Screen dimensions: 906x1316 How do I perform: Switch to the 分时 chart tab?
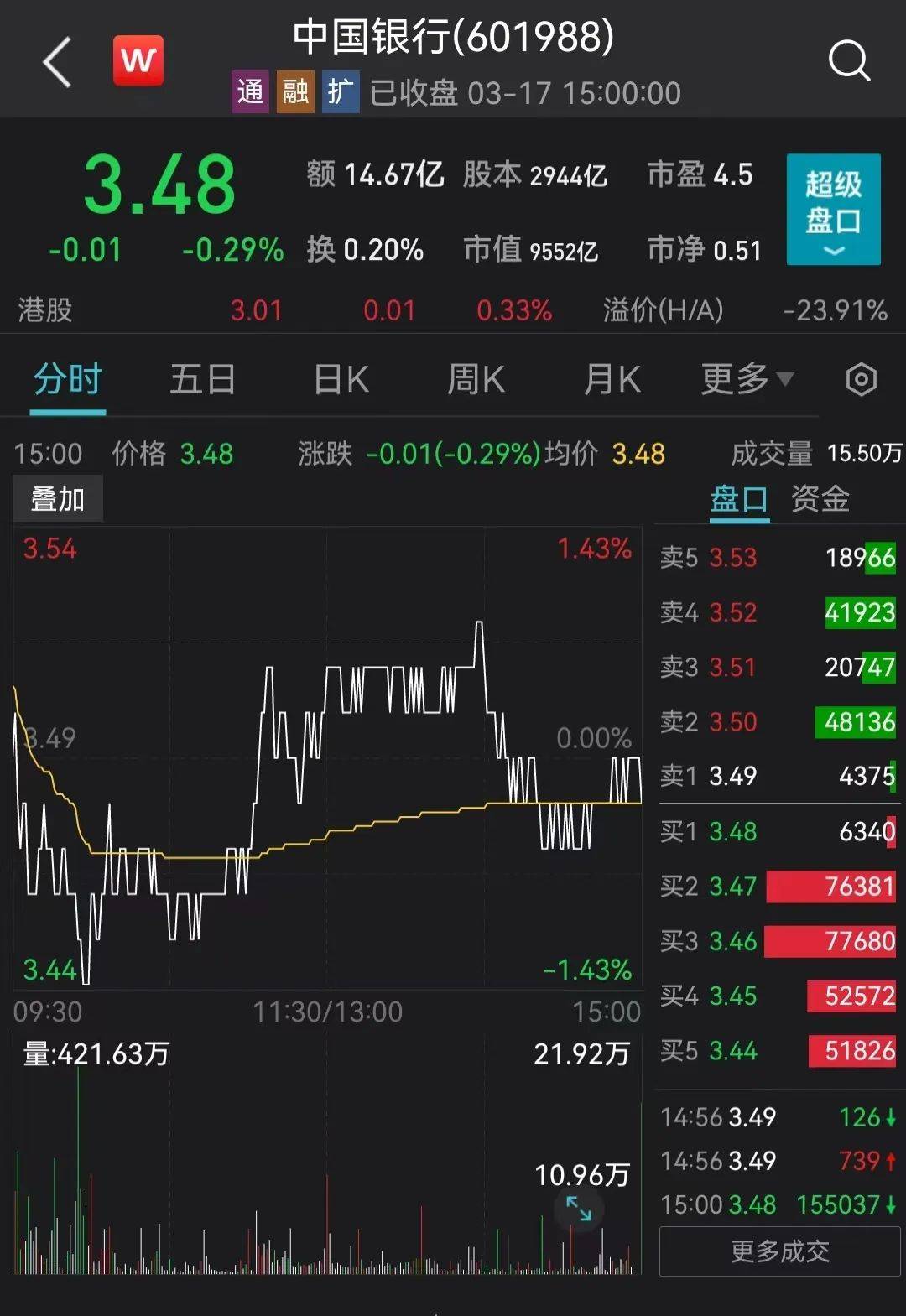click(67, 380)
